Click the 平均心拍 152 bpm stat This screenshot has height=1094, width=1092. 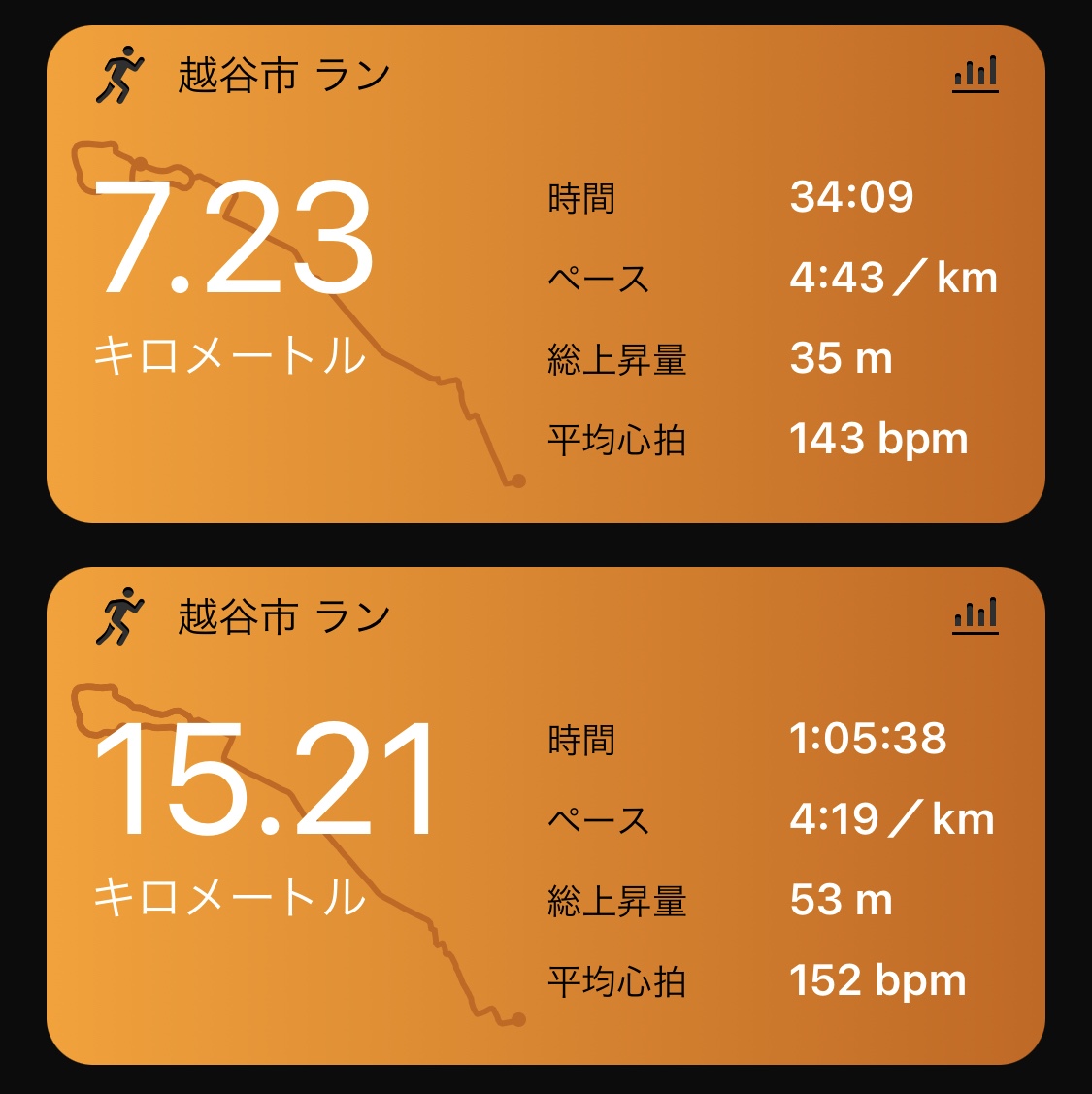click(x=877, y=981)
